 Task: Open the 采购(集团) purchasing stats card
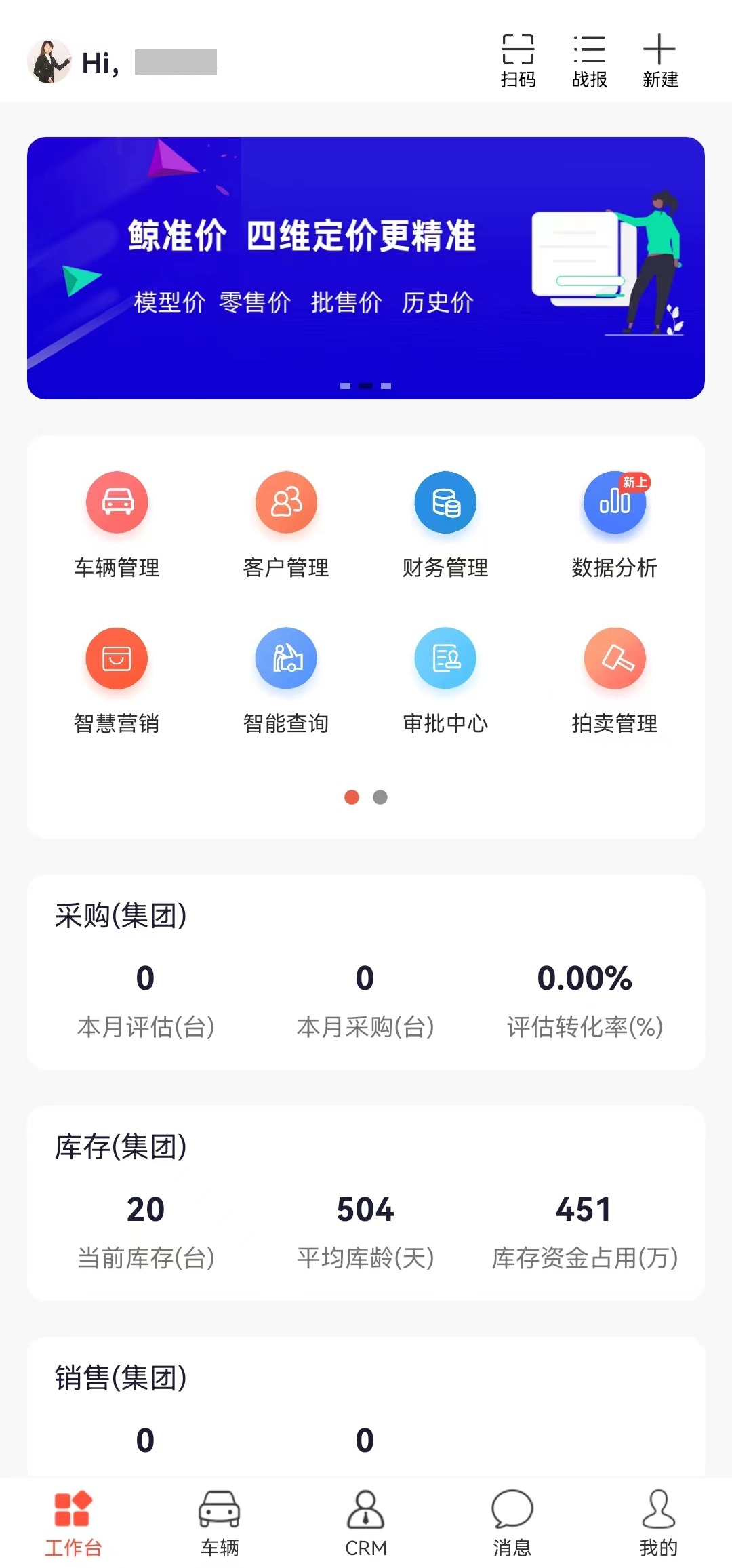click(x=366, y=971)
